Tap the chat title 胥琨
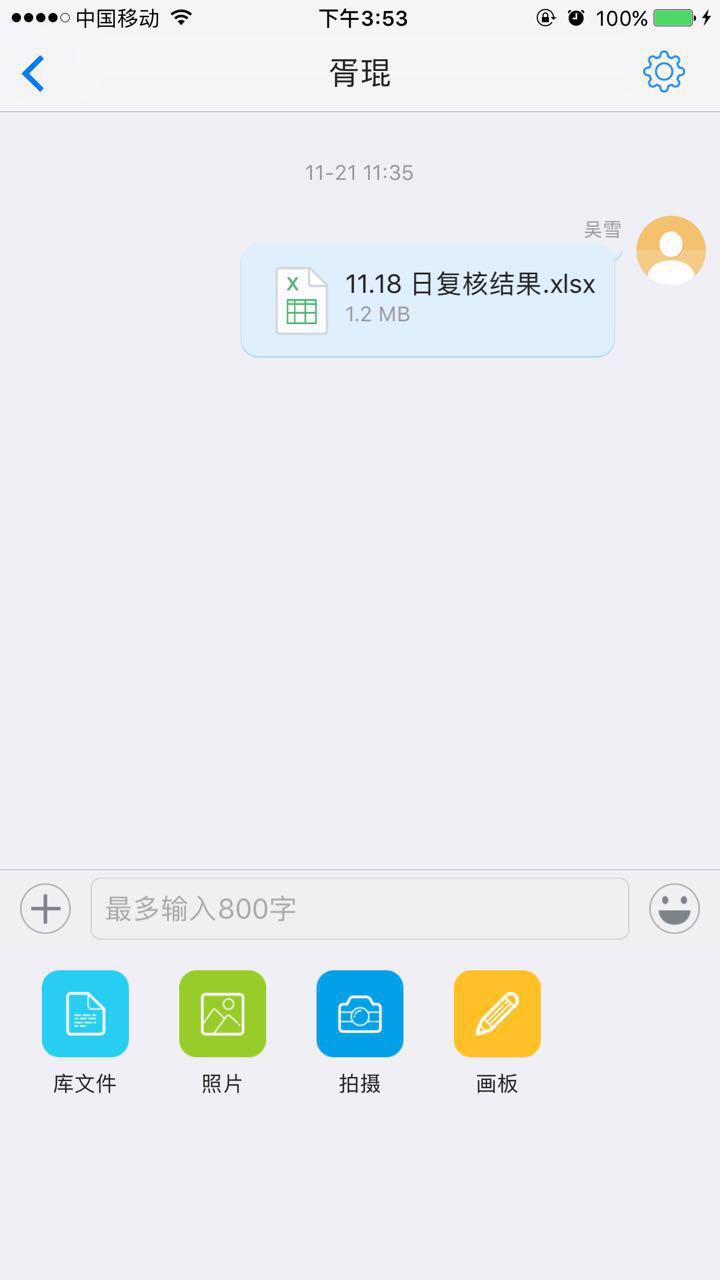Screen dimensions: 720x1280 359,73
